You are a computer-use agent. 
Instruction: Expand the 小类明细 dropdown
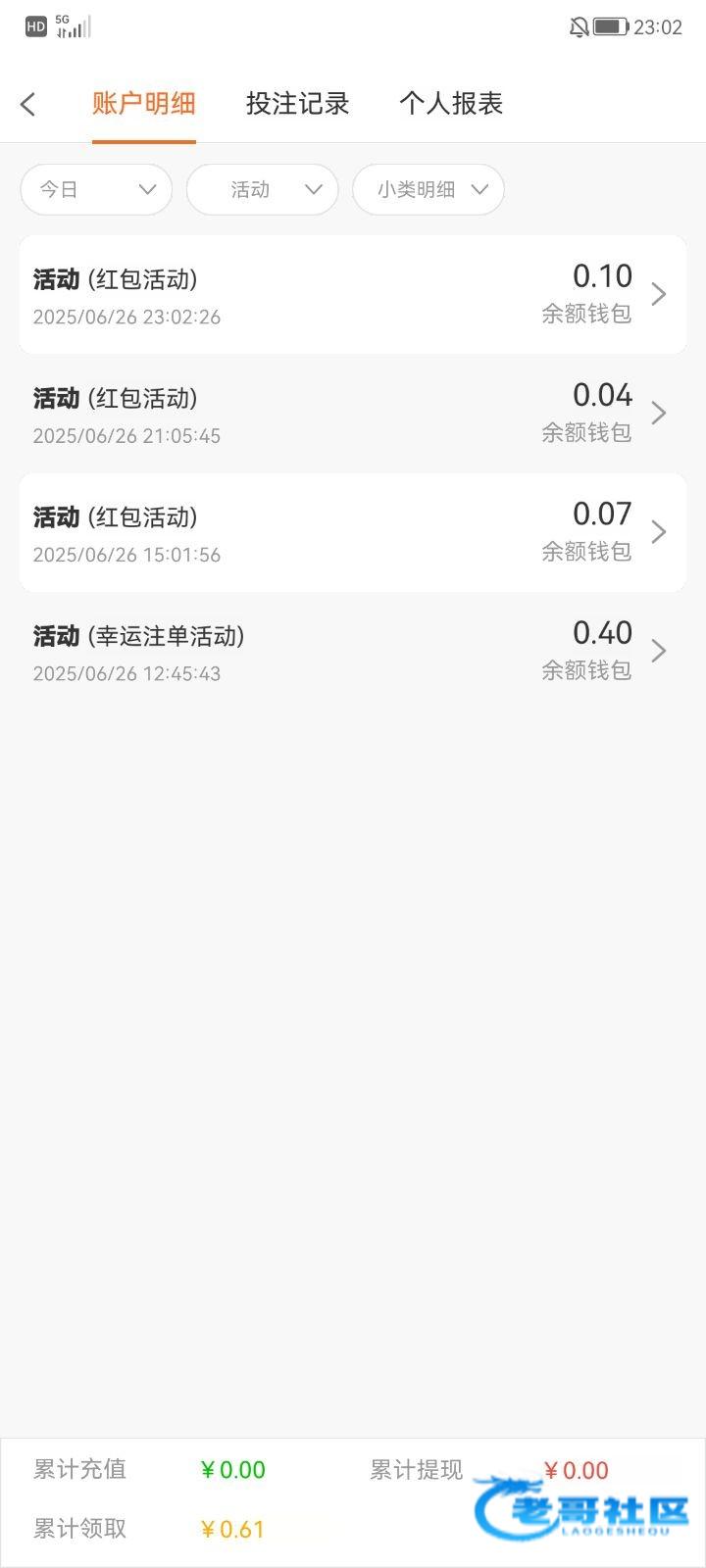[429, 189]
